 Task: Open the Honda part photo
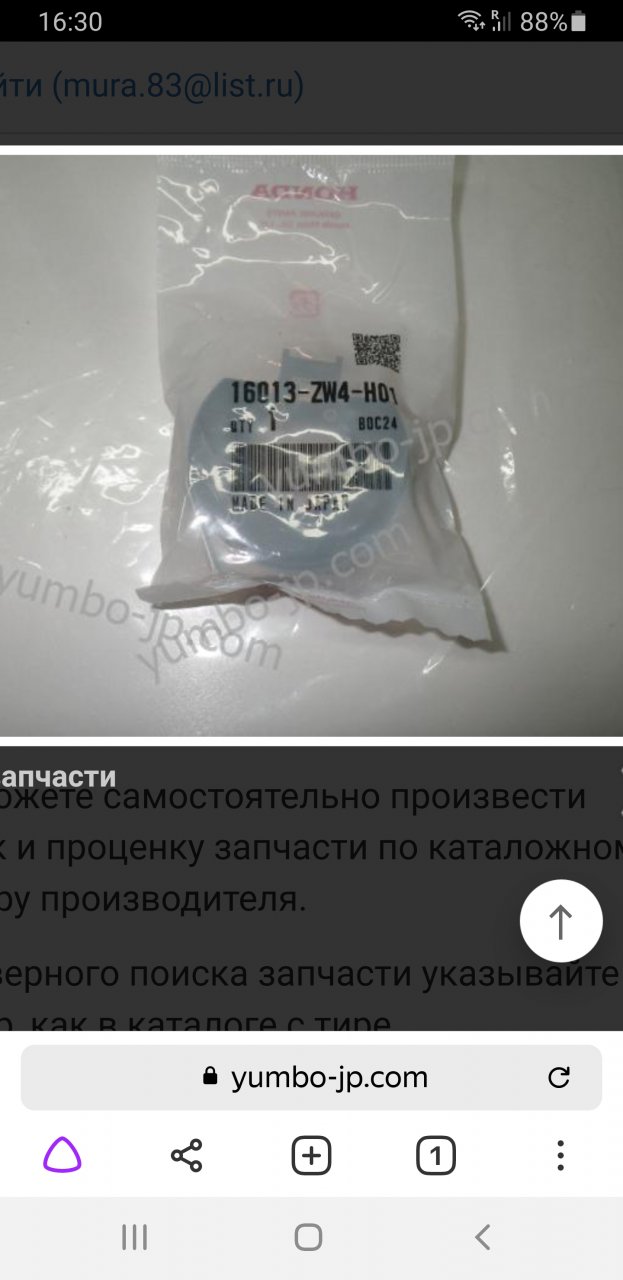click(x=311, y=445)
